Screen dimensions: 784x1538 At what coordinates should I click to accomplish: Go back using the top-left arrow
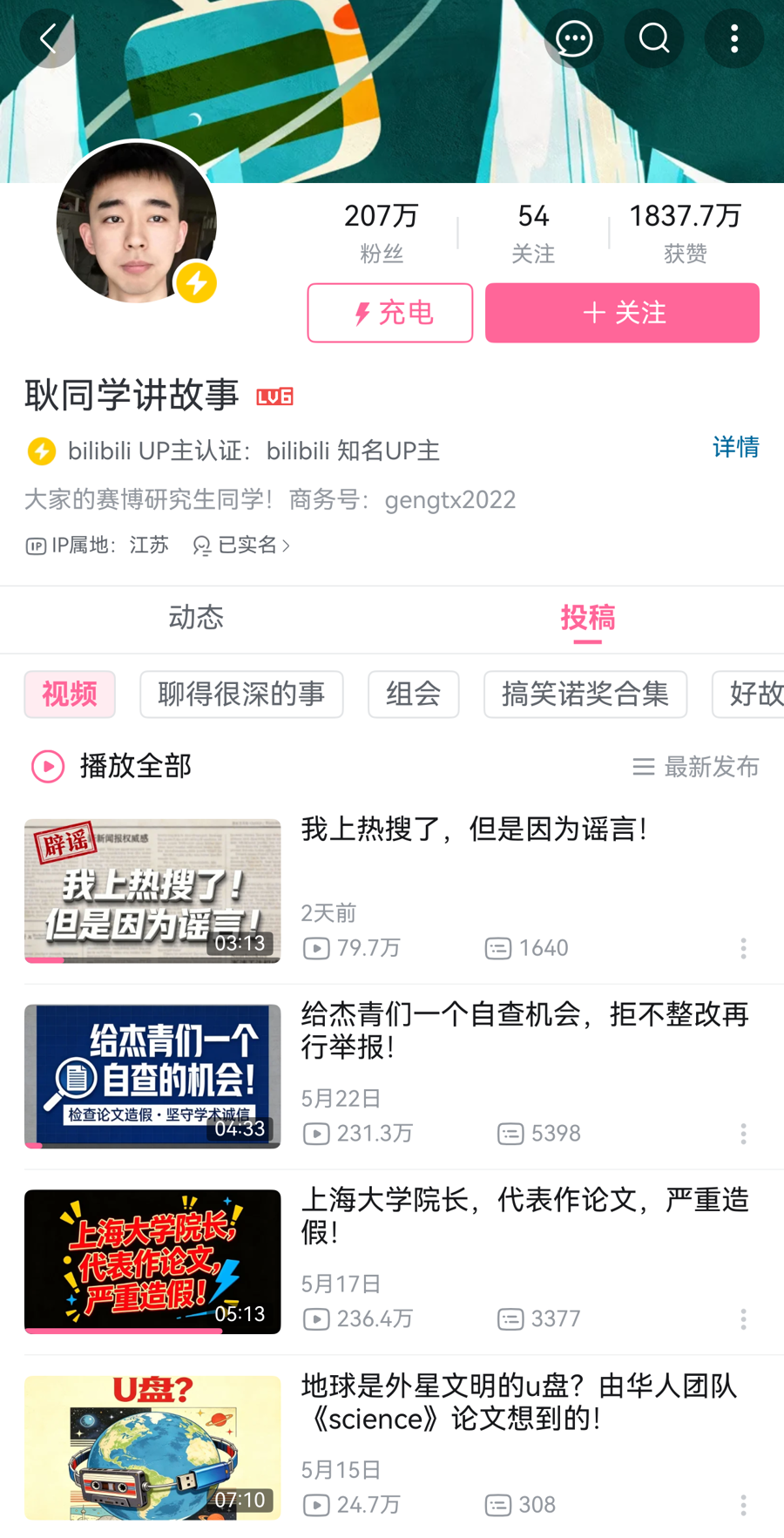click(49, 38)
